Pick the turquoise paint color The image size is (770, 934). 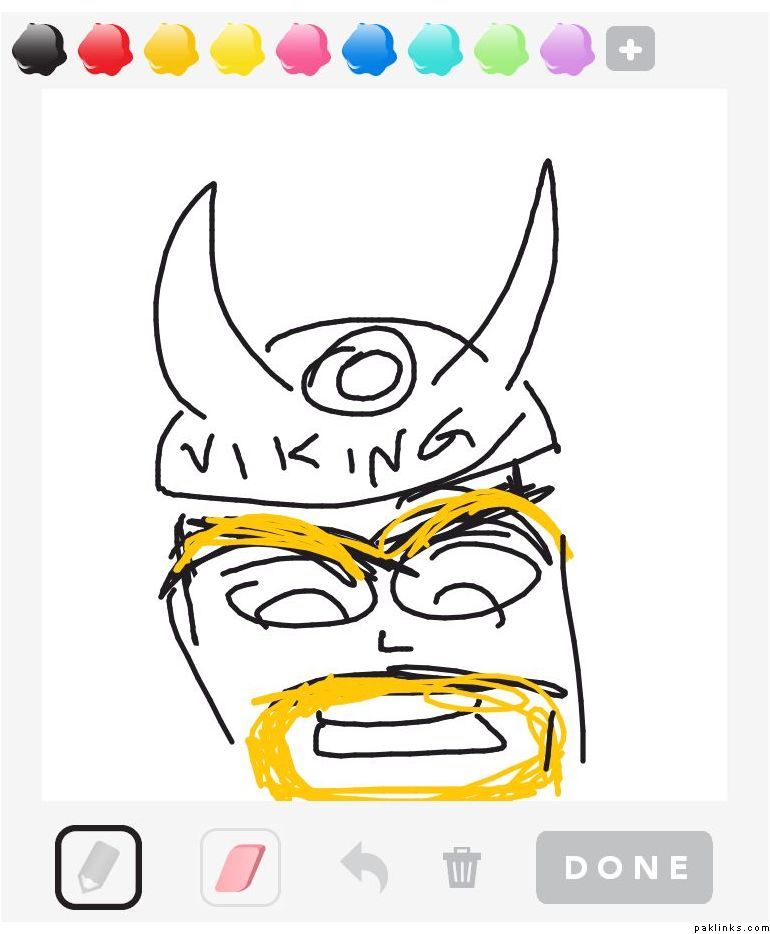[x=435, y=49]
